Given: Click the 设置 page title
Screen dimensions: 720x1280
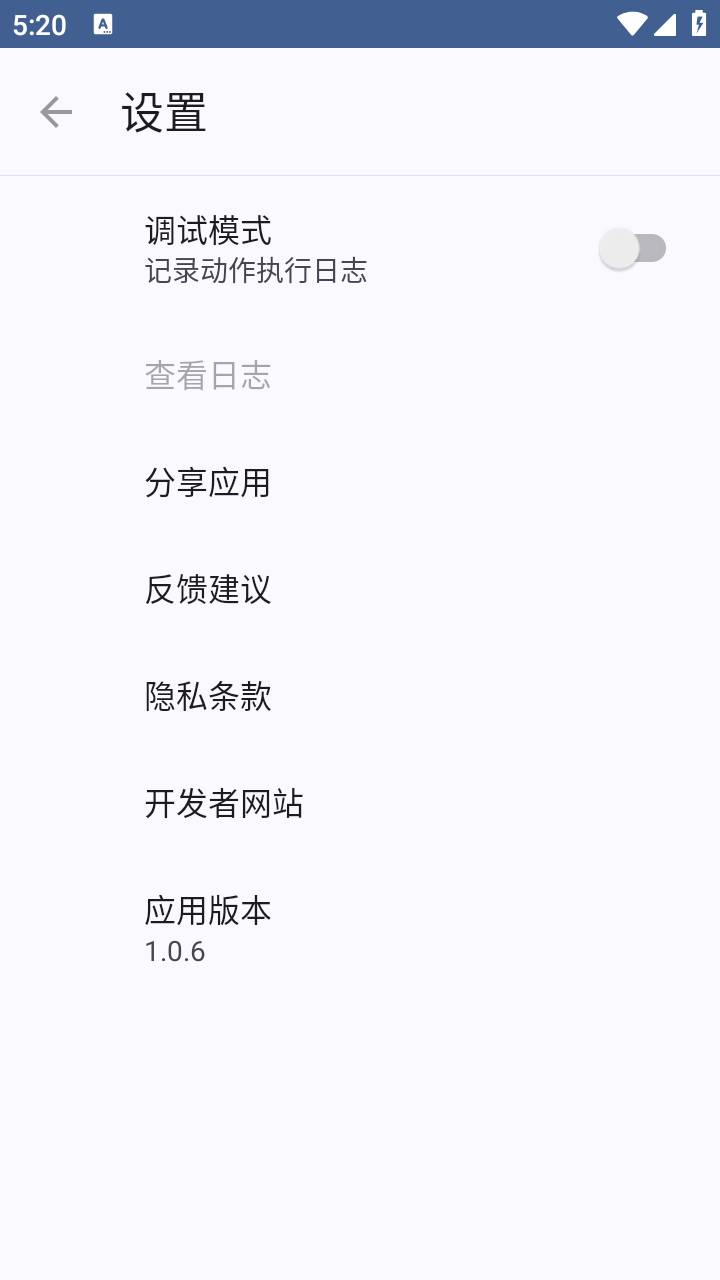Looking at the screenshot, I should (x=163, y=113).
